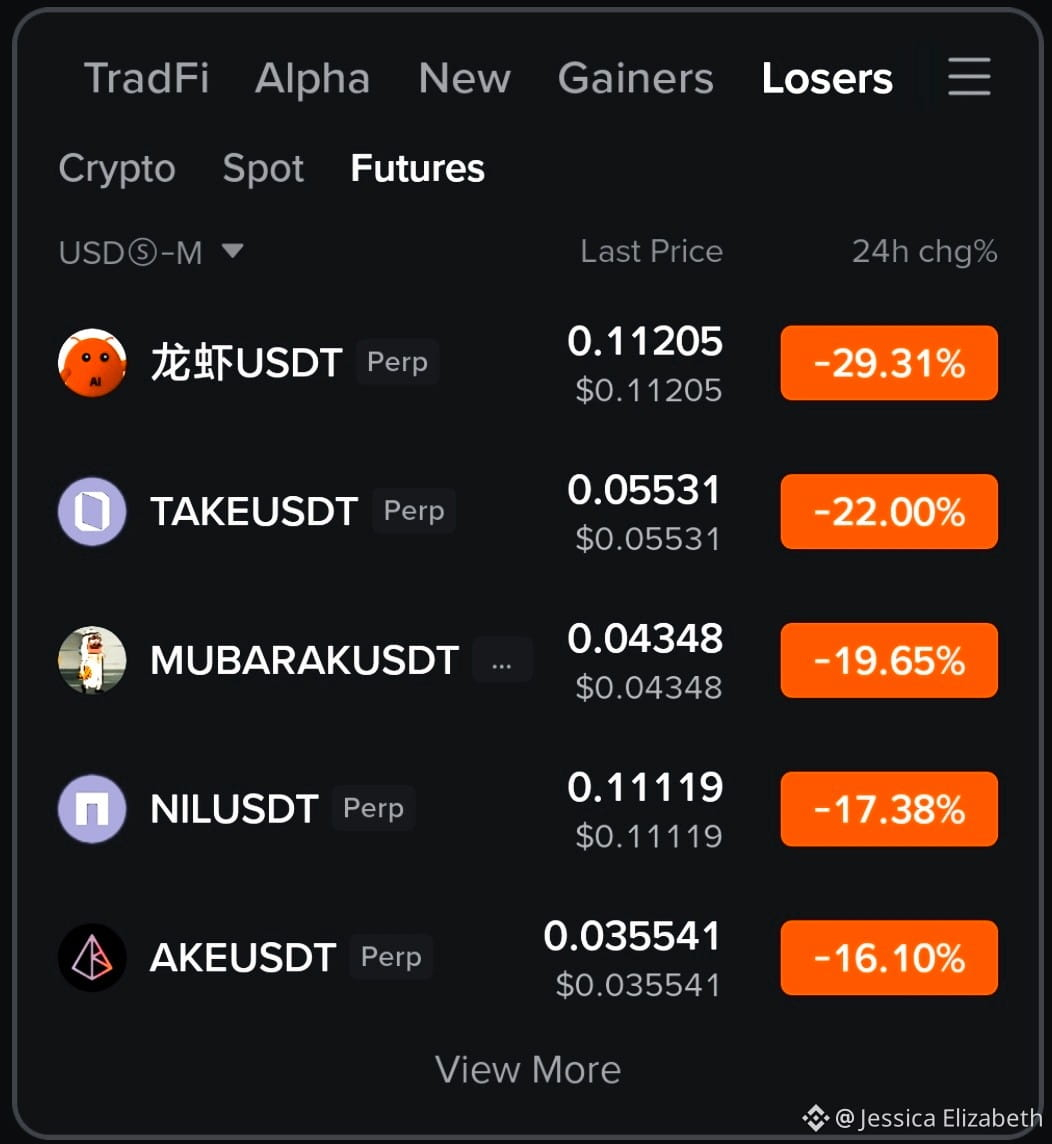Switch to the Spot sub-tab
Screen dimensions: 1052x1144
pos(263,169)
